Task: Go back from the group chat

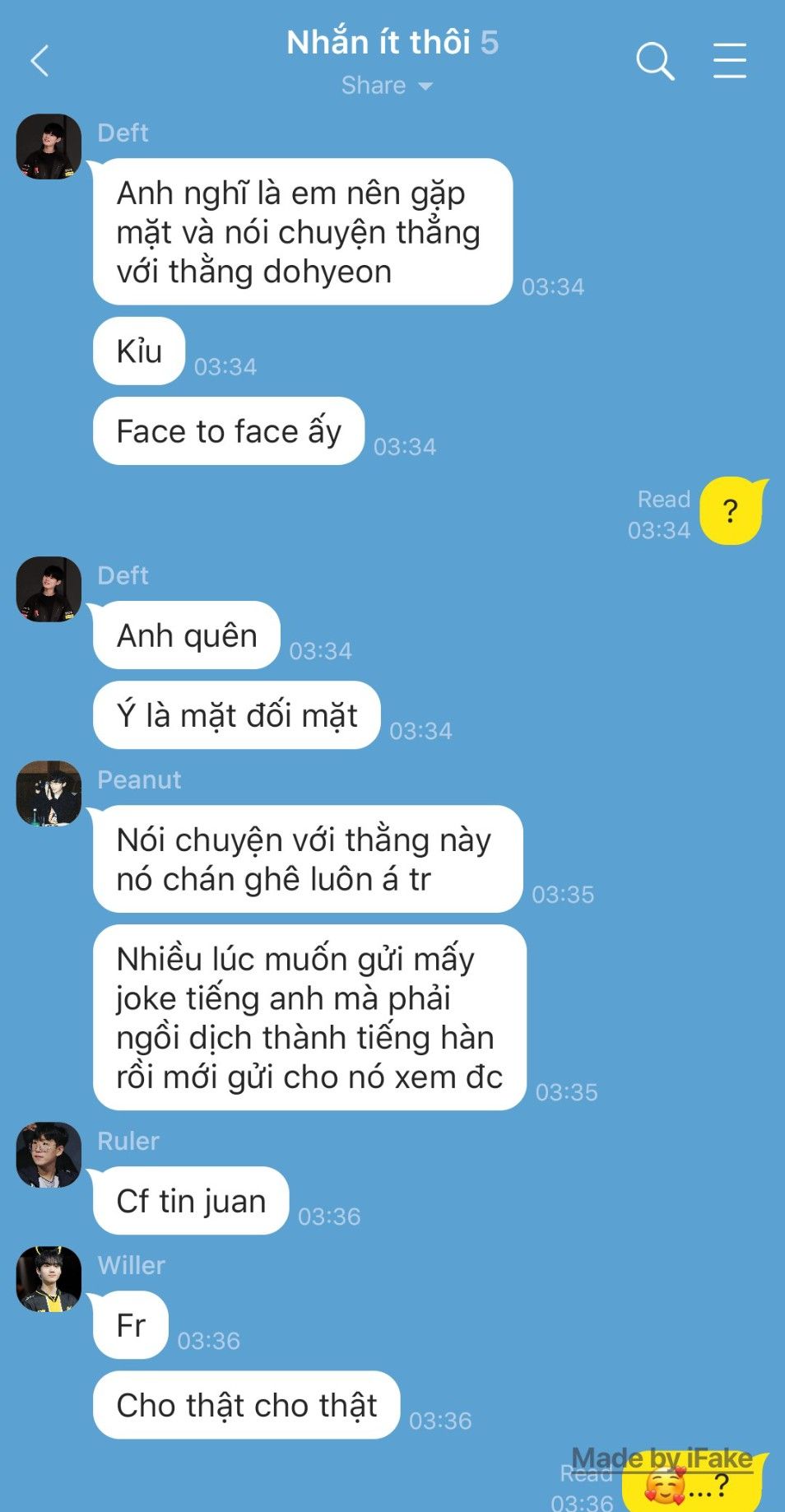Action: coord(39,61)
